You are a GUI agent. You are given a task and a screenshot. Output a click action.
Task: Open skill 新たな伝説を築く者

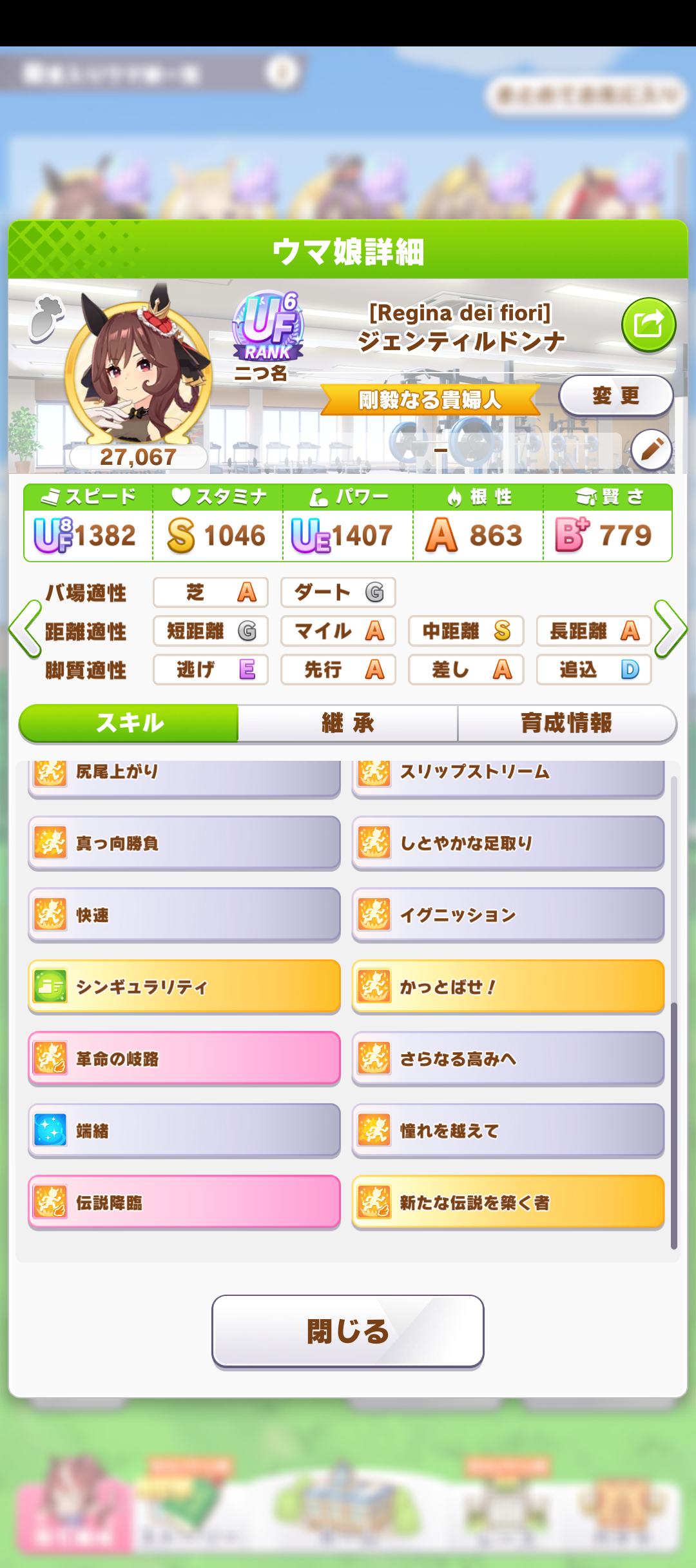pyautogui.click(x=508, y=1202)
